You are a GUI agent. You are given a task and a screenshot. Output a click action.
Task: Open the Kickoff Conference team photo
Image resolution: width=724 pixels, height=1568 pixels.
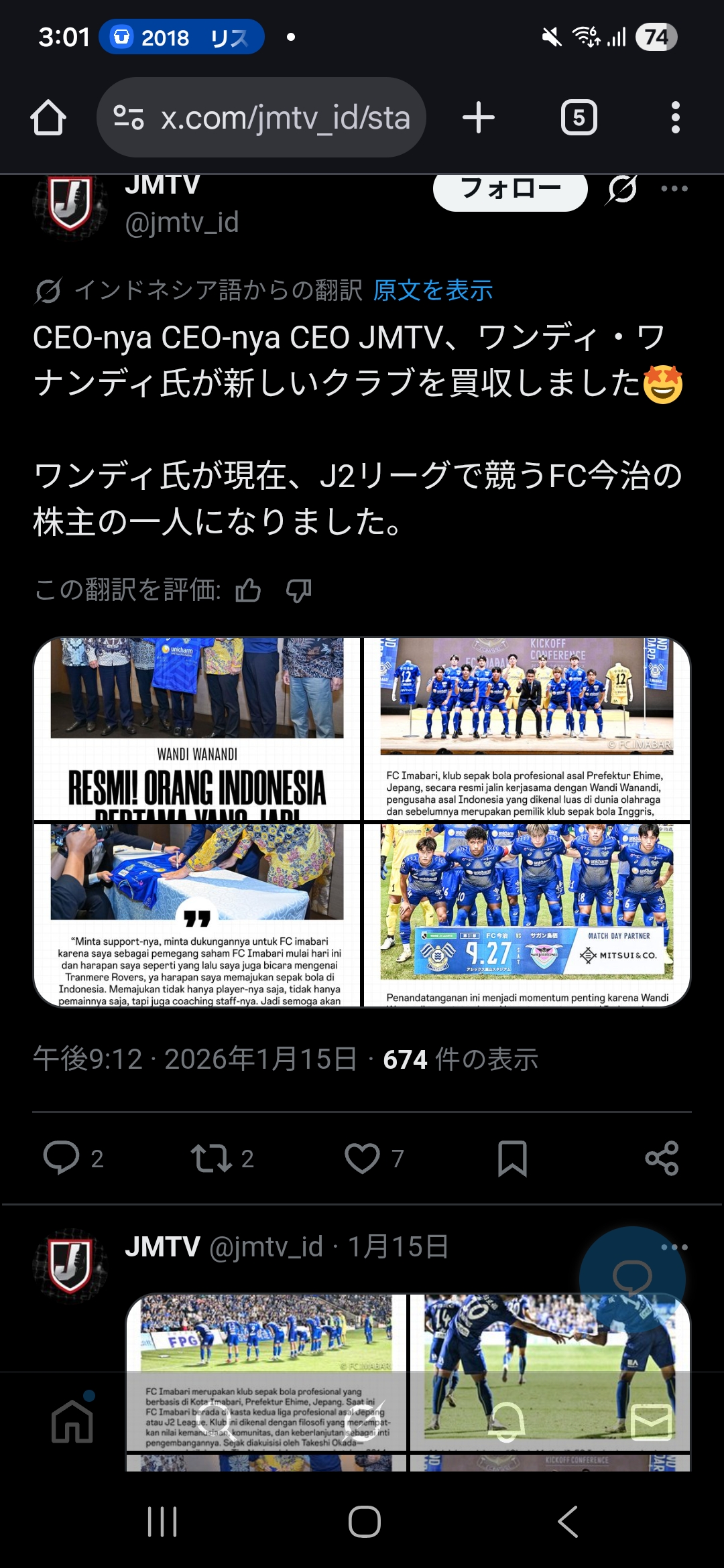527,729
